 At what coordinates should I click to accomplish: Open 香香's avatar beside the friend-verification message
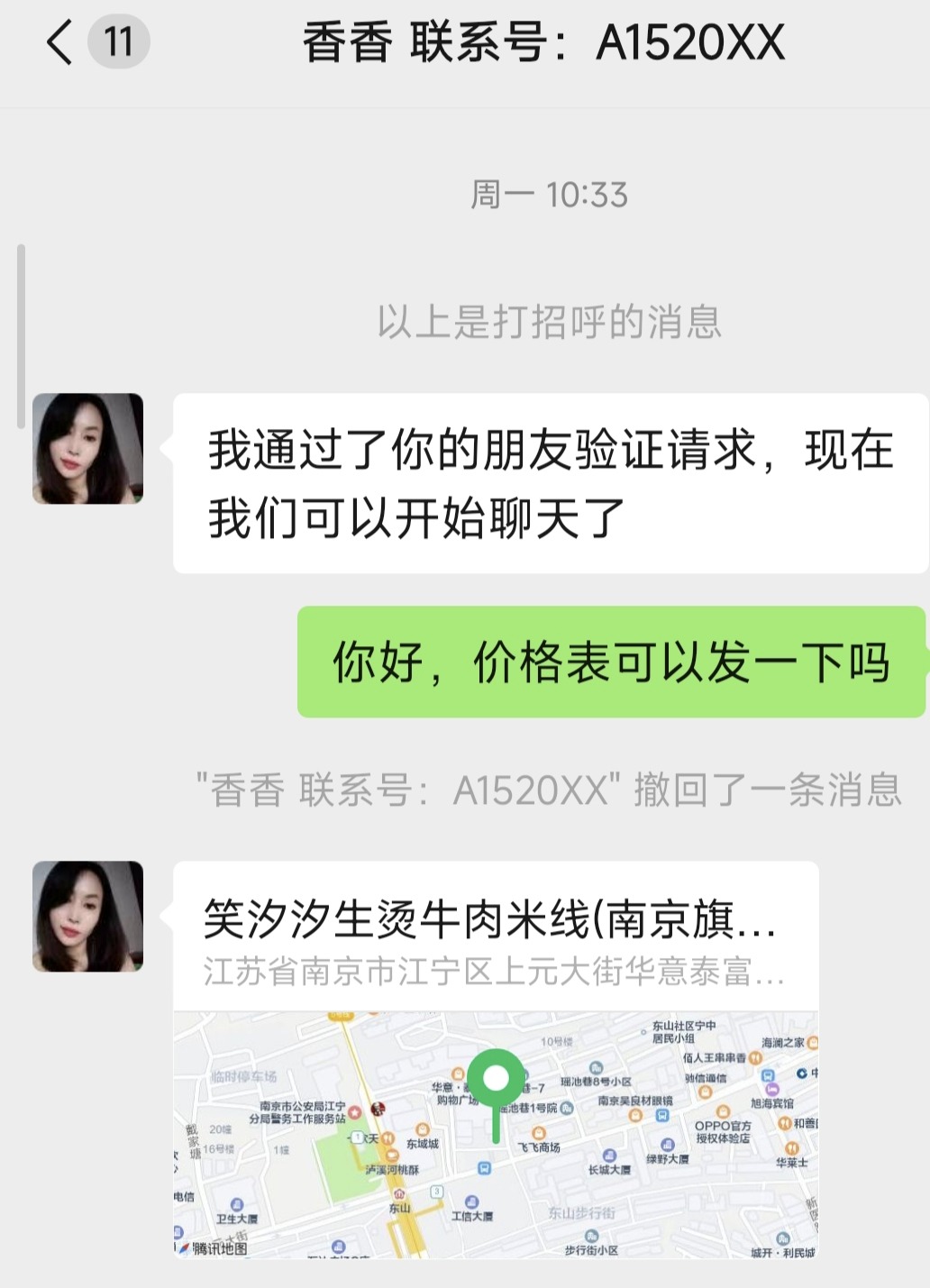pos(88,449)
